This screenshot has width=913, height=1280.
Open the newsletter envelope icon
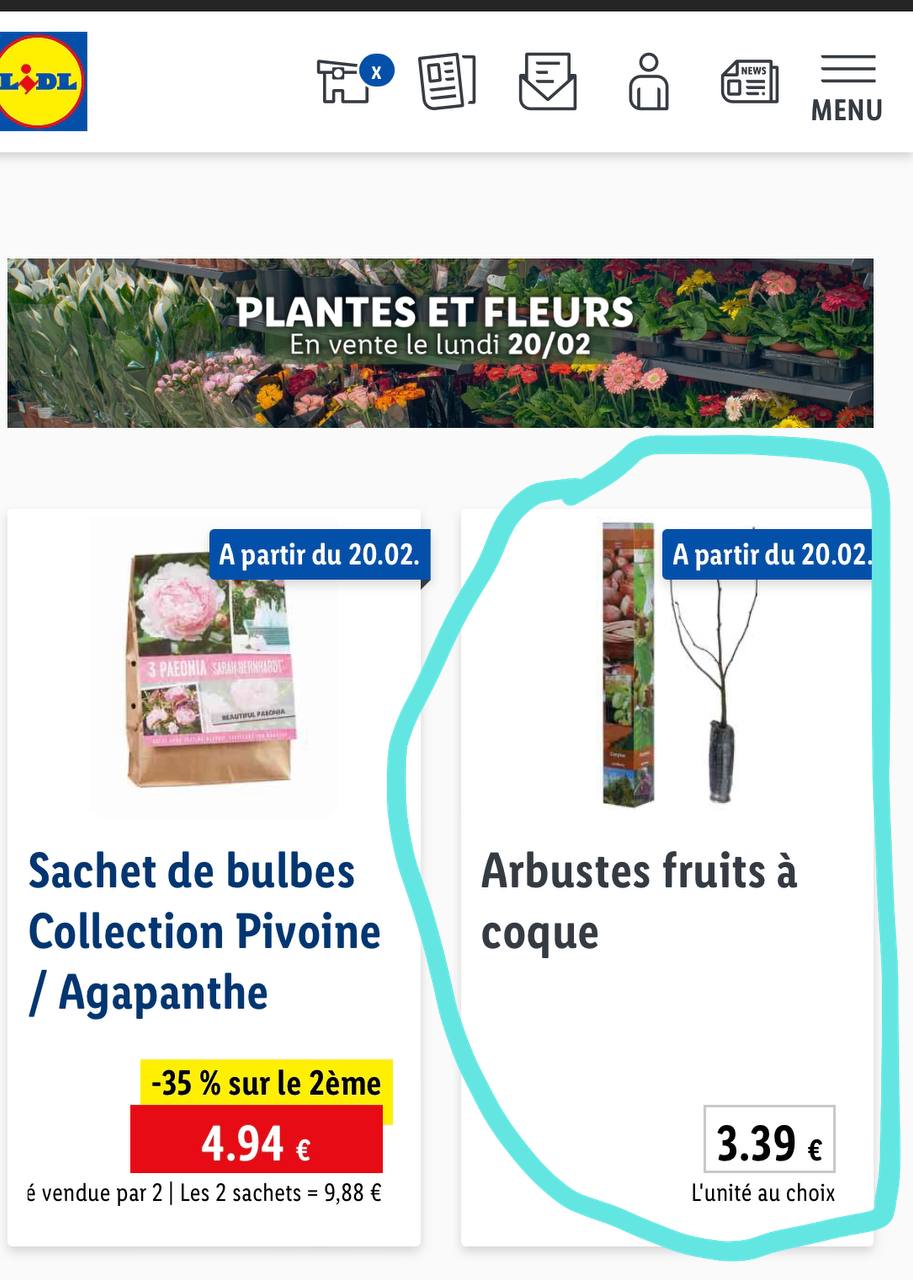coord(547,82)
